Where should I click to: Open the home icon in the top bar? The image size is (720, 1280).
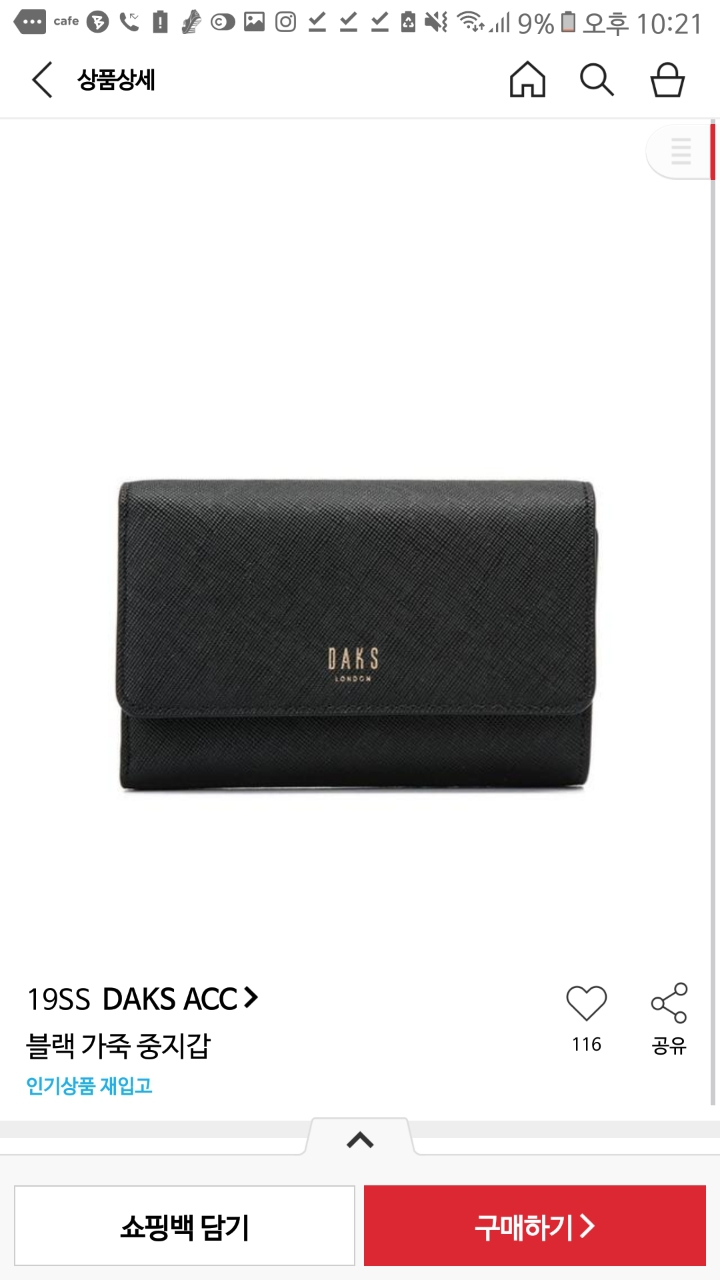[528, 80]
